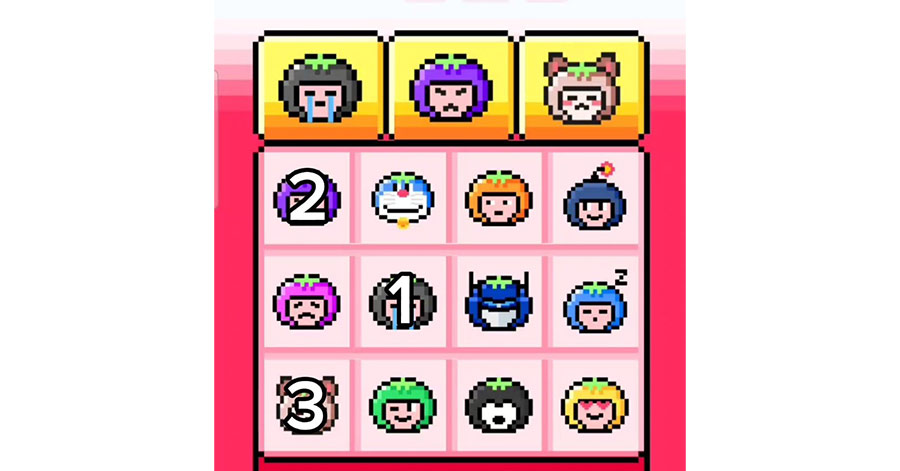900x471 pixels.
Task: Pick the yellow-haired blushing character tile
Action: tap(594, 404)
